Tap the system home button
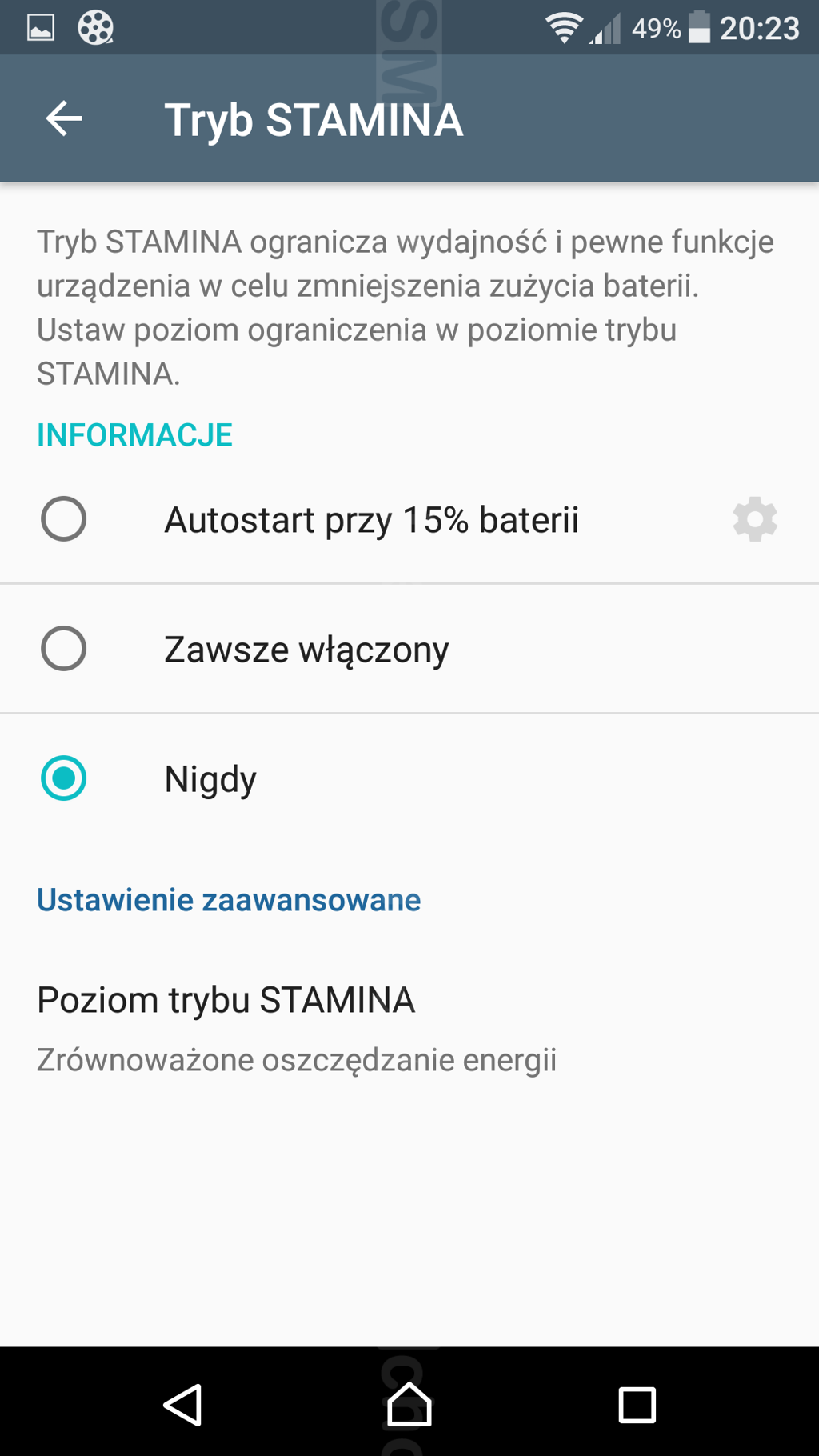The image size is (819, 1456). point(409,1404)
